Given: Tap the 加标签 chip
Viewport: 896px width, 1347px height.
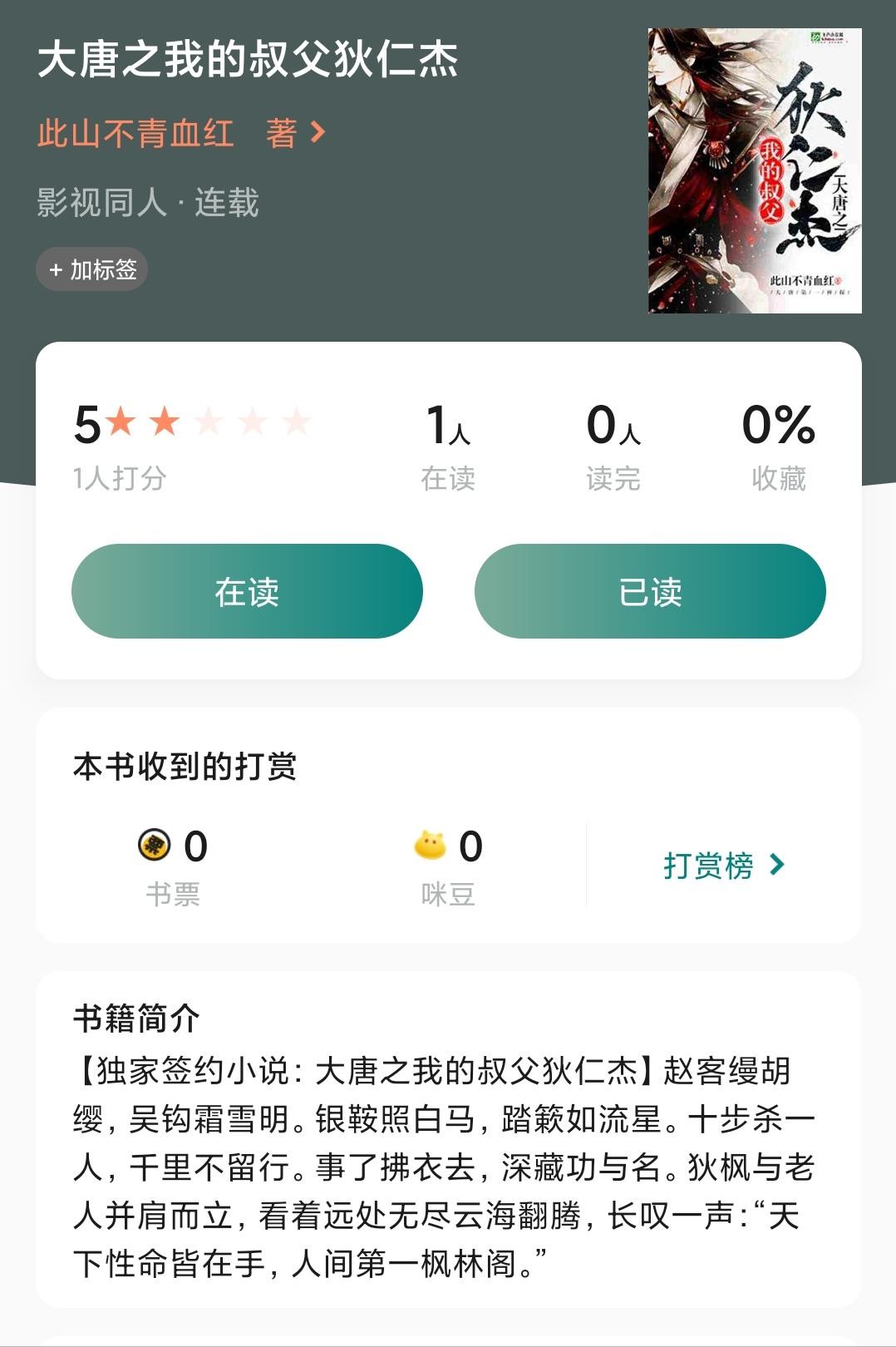Looking at the screenshot, I should coord(92,269).
